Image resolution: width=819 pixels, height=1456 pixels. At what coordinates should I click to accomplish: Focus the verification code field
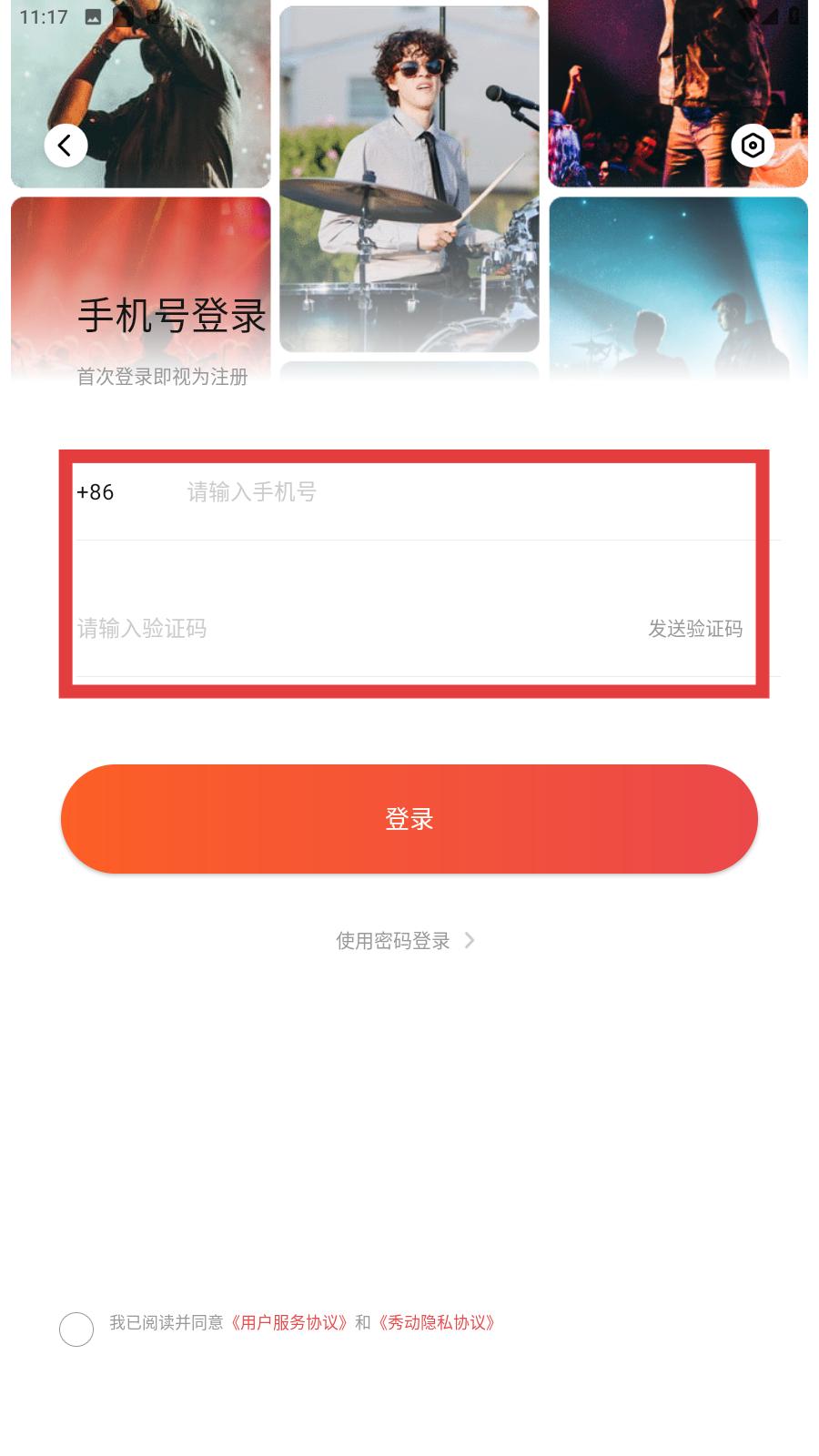point(346,629)
